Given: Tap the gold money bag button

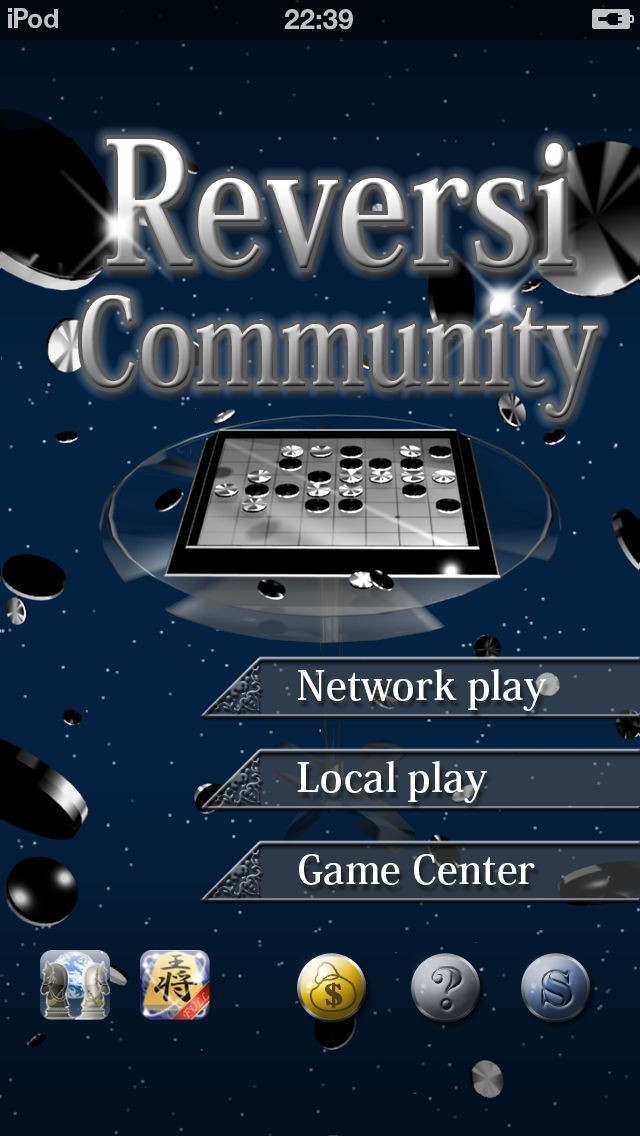Looking at the screenshot, I should click(x=331, y=987).
